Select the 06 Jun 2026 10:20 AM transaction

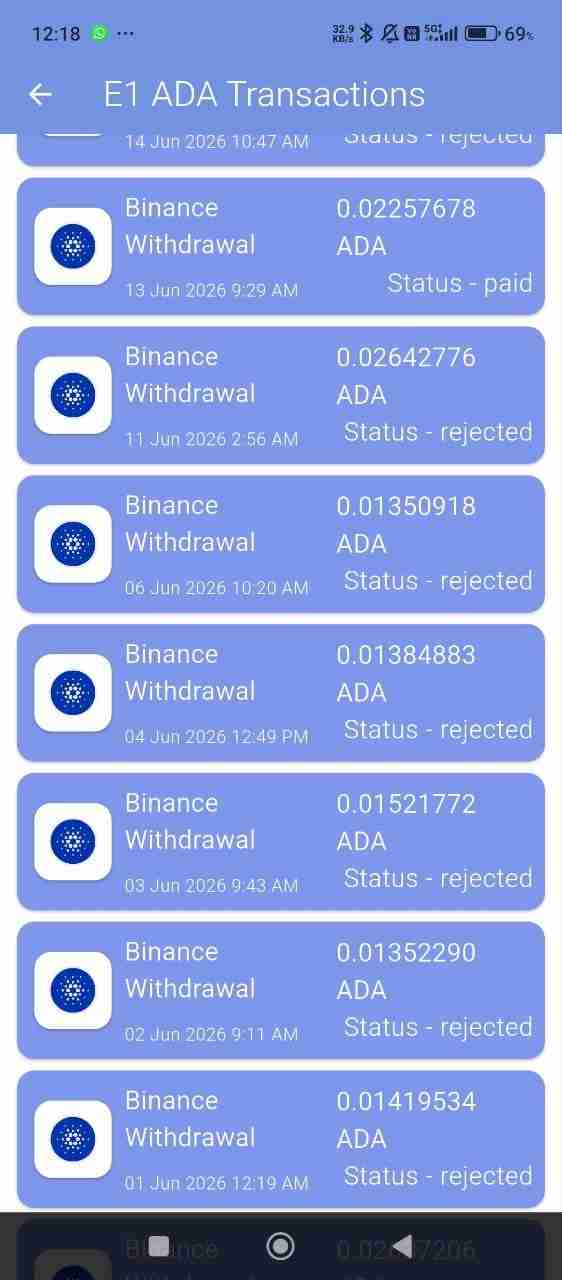(281, 544)
